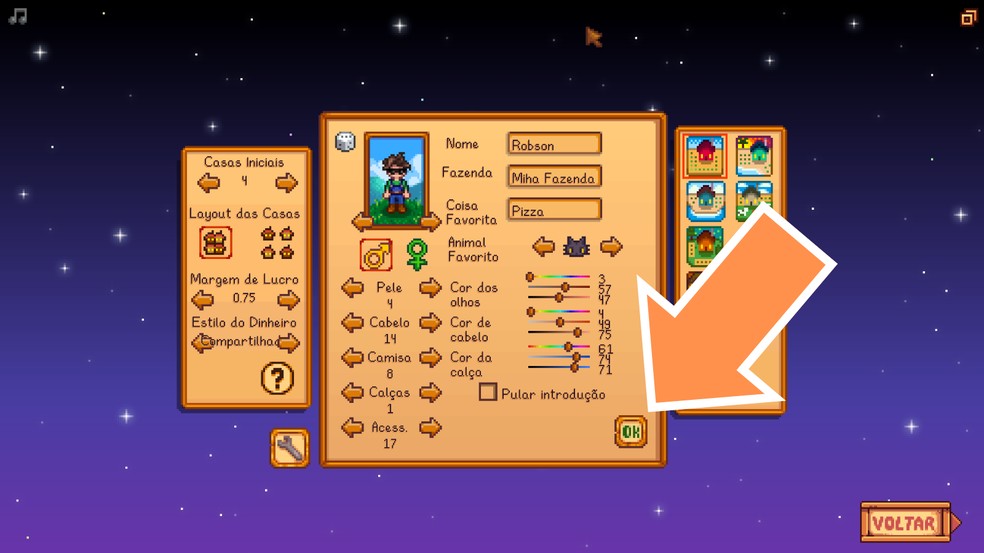This screenshot has height=553, width=984.
Task: Randomize character with the dice icon
Action: [345, 142]
